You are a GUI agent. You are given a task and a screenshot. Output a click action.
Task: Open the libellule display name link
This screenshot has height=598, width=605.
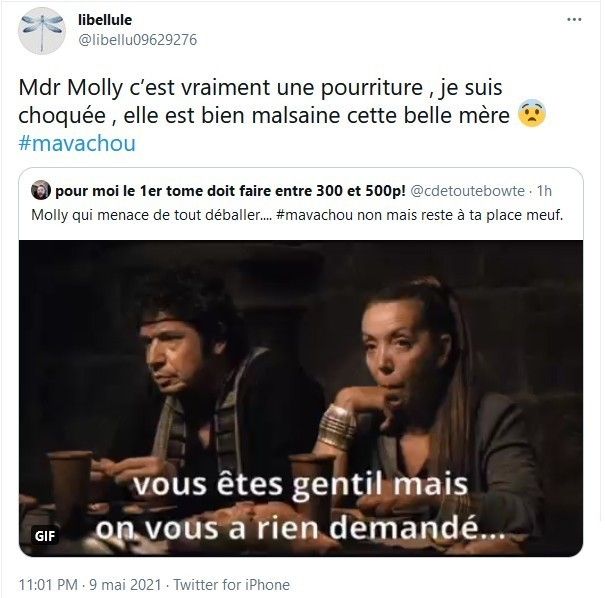click(105, 20)
